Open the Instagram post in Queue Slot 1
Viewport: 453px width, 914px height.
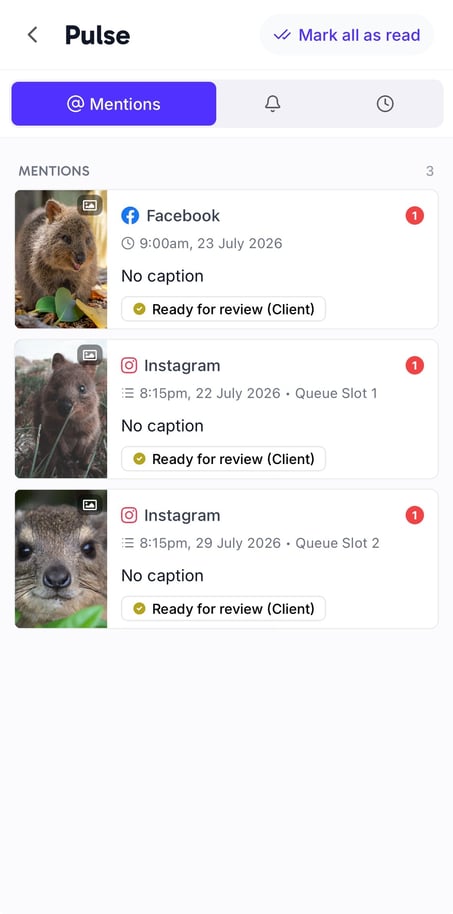pos(226,409)
